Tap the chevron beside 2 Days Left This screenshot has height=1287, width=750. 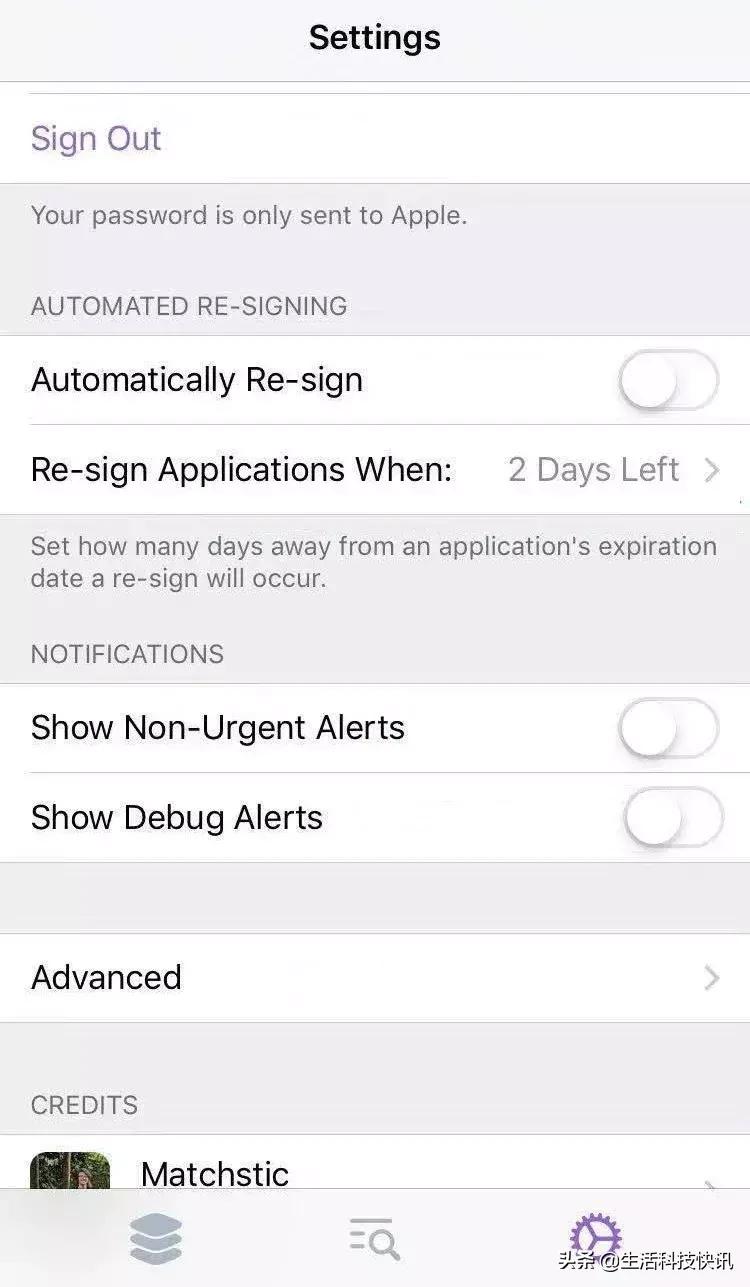pyautogui.click(x=712, y=469)
